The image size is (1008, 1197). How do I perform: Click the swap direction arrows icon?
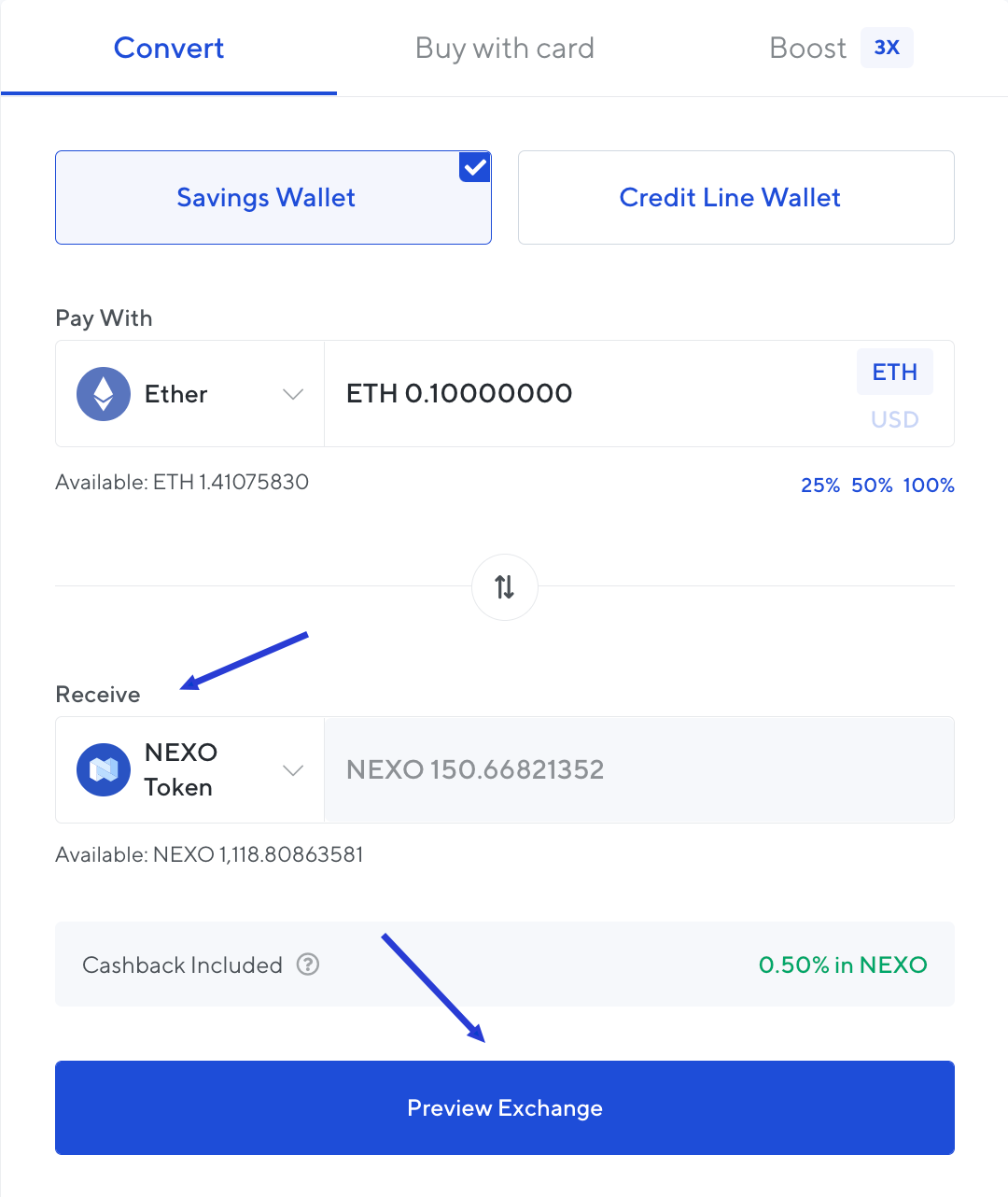point(504,587)
